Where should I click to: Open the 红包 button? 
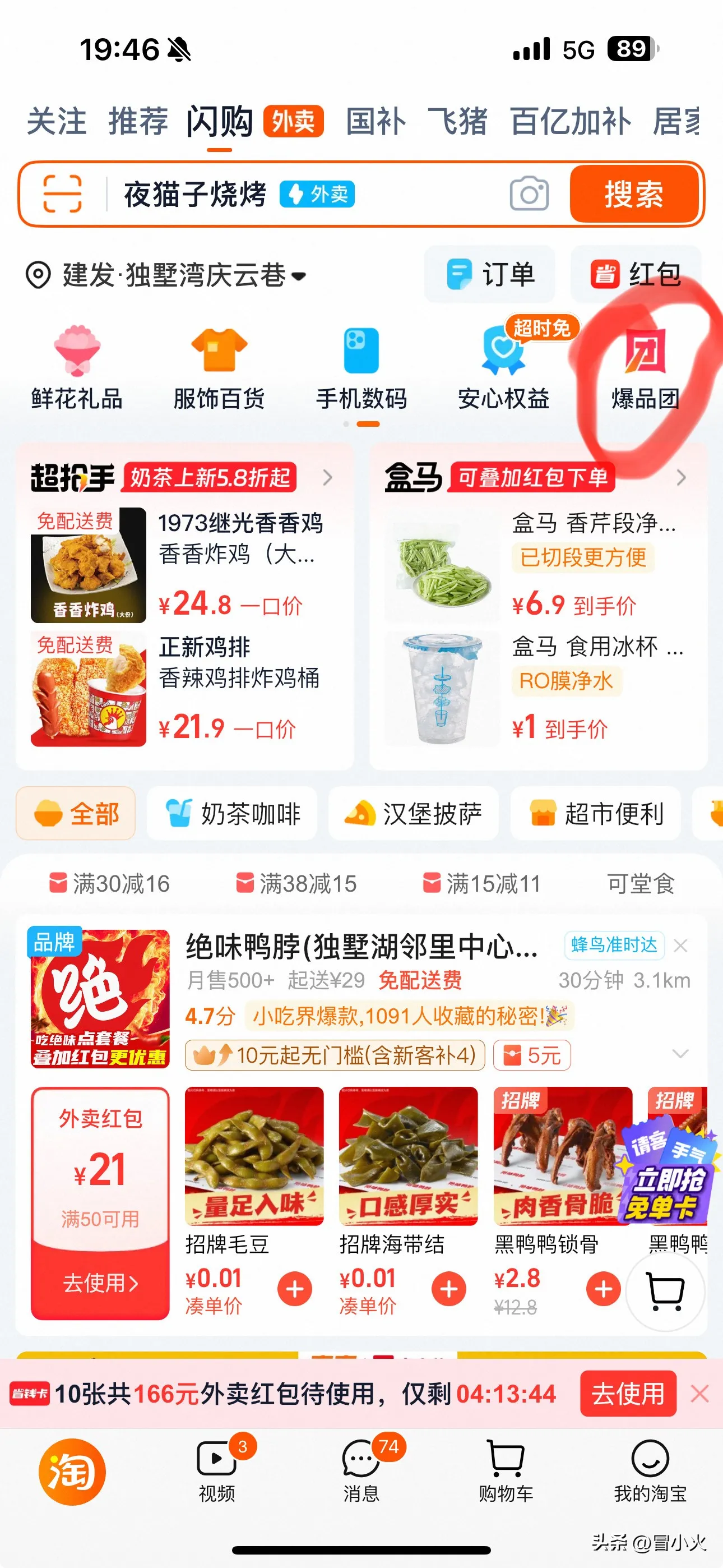point(636,275)
